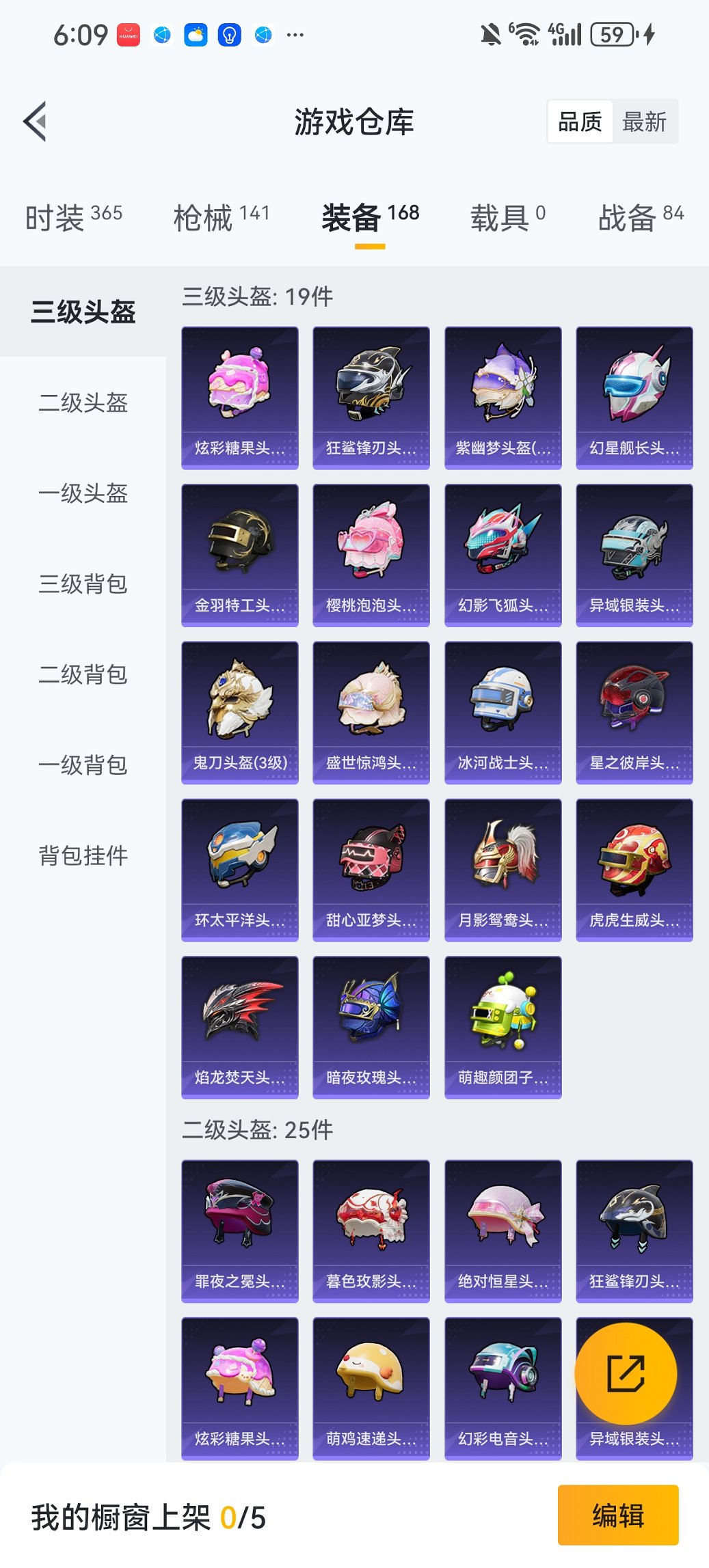This screenshot has height=1568, width=709.
Task: Open 二级背包 category
Action: click(83, 674)
